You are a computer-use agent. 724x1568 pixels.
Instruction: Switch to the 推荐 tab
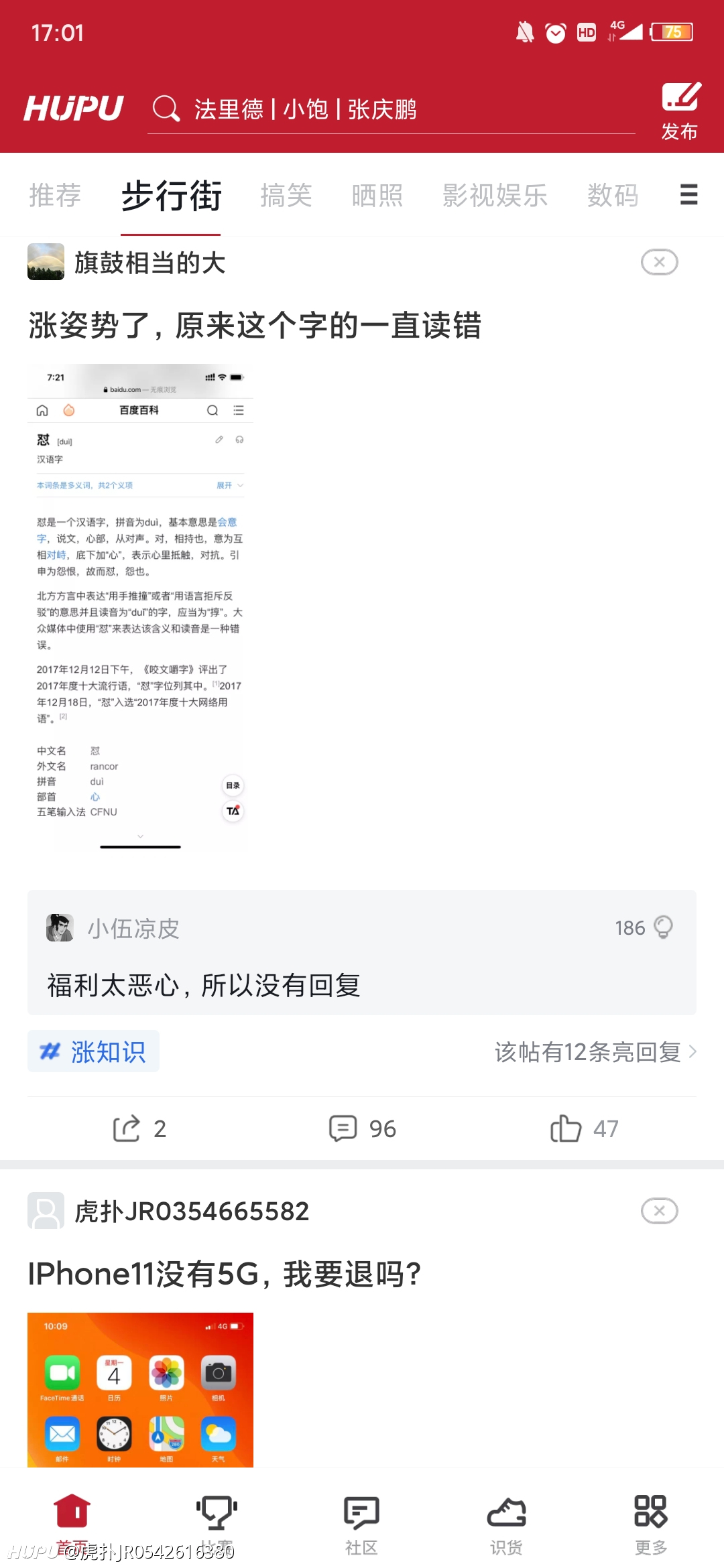coord(55,196)
